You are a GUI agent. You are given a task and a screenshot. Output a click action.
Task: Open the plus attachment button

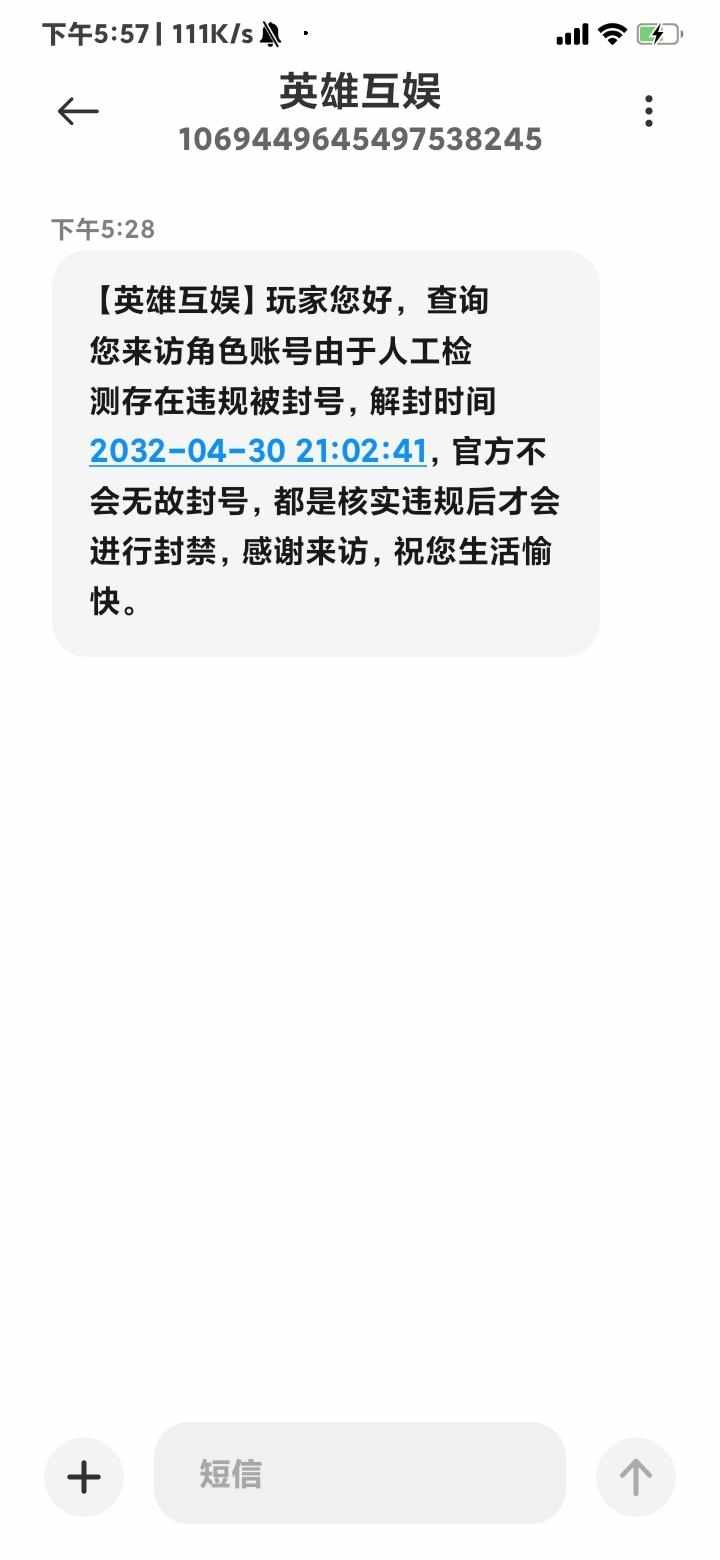tap(84, 1476)
